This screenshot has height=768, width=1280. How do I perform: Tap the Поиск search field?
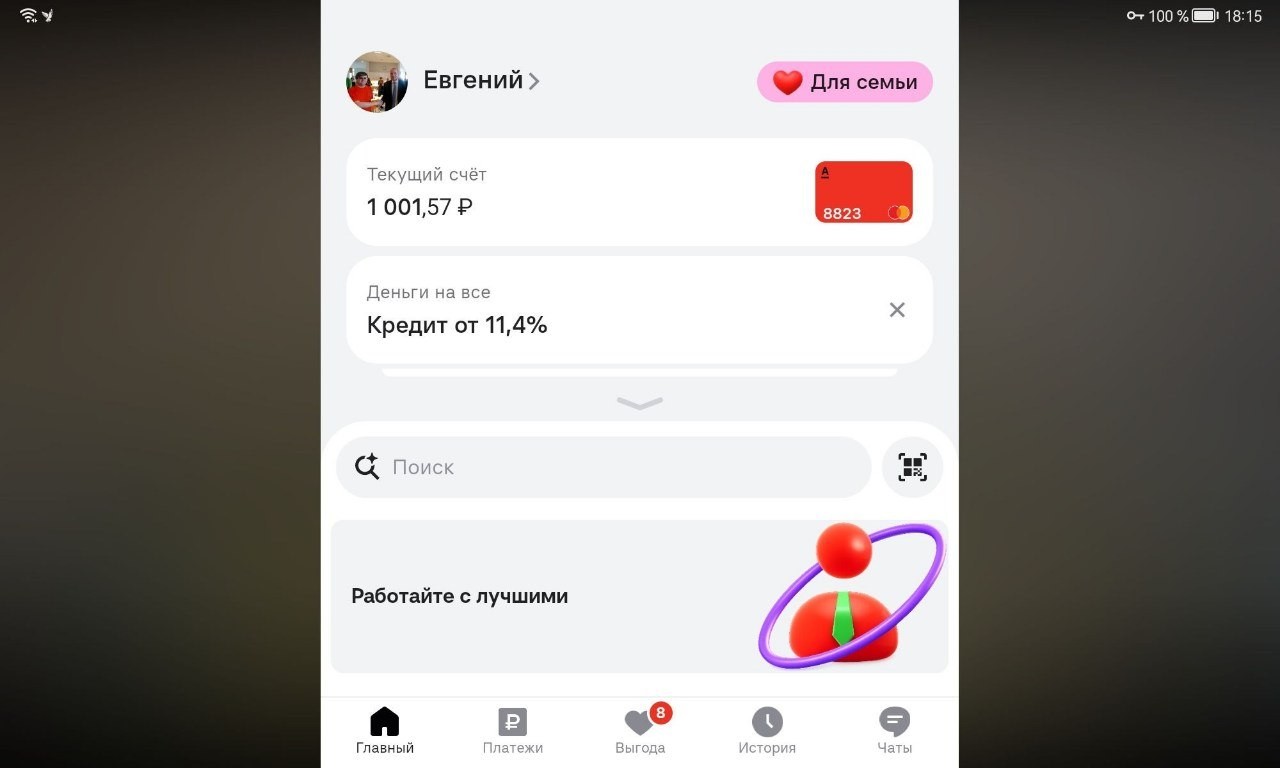(604, 467)
